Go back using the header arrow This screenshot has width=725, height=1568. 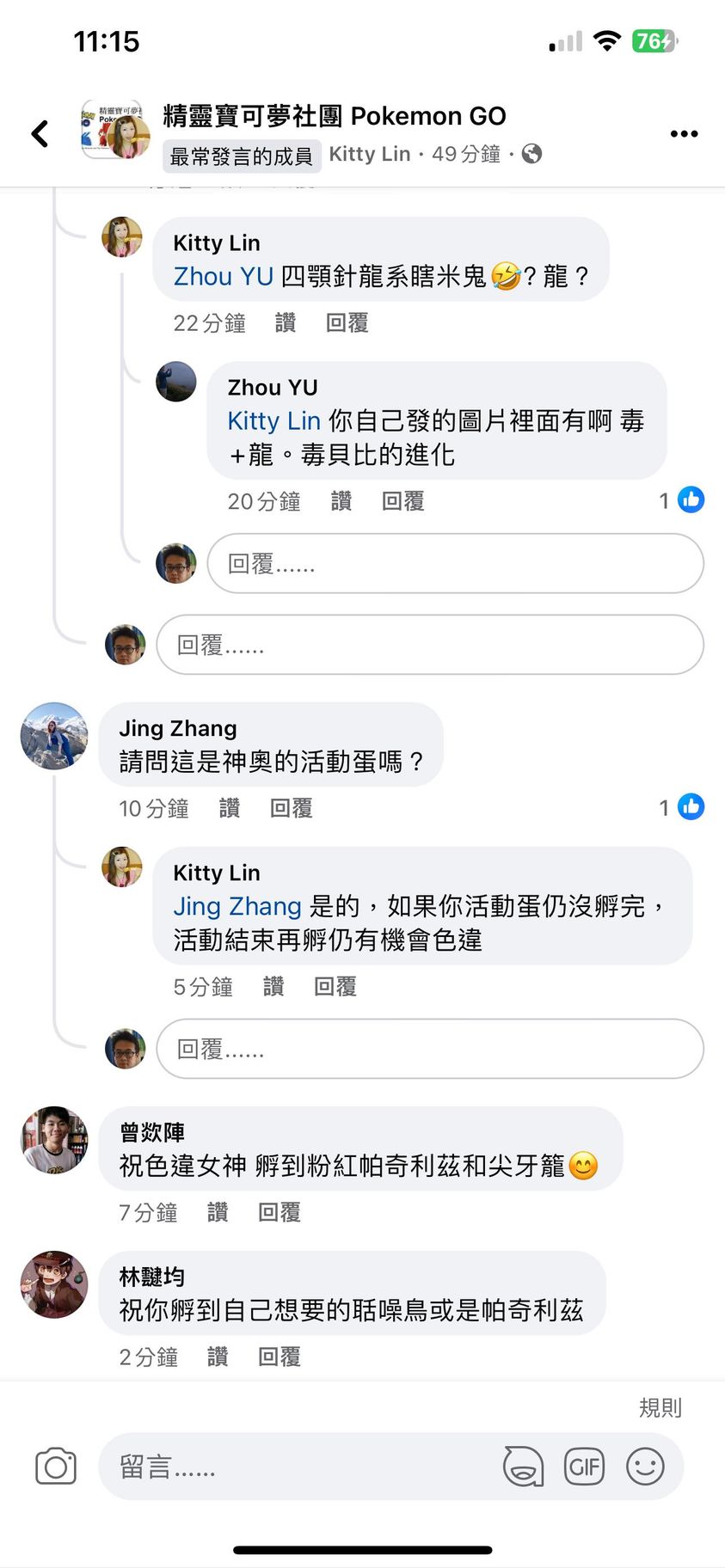click(x=40, y=133)
